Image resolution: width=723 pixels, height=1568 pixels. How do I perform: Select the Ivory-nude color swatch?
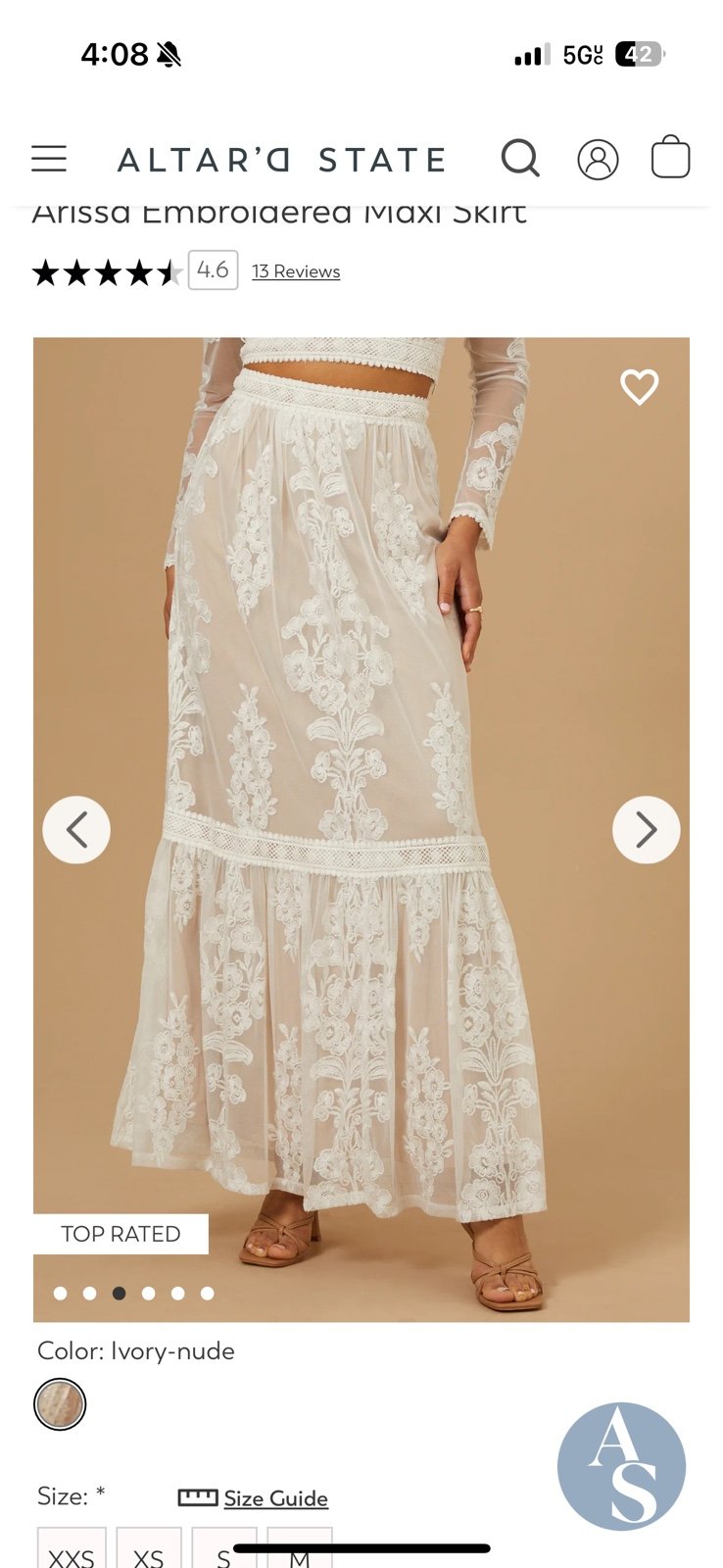[x=60, y=1404]
